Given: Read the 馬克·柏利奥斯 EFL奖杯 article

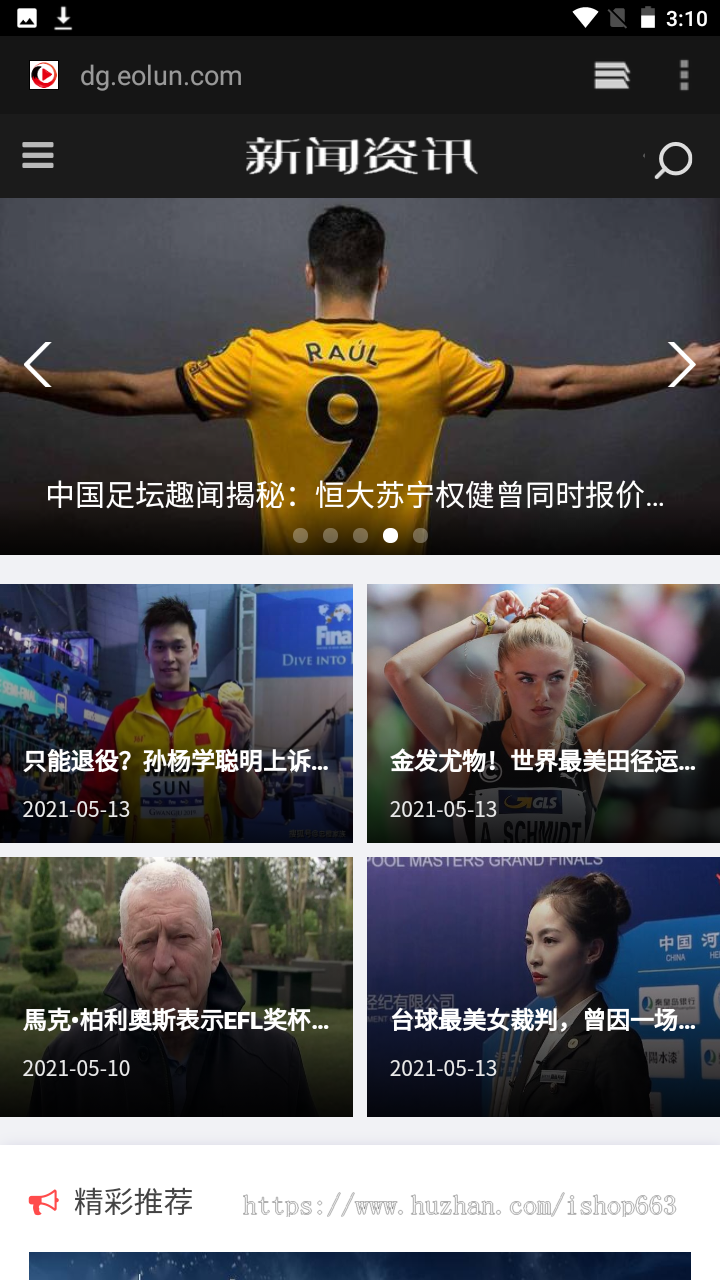Looking at the screenshot, I should (x=176, y=986).
